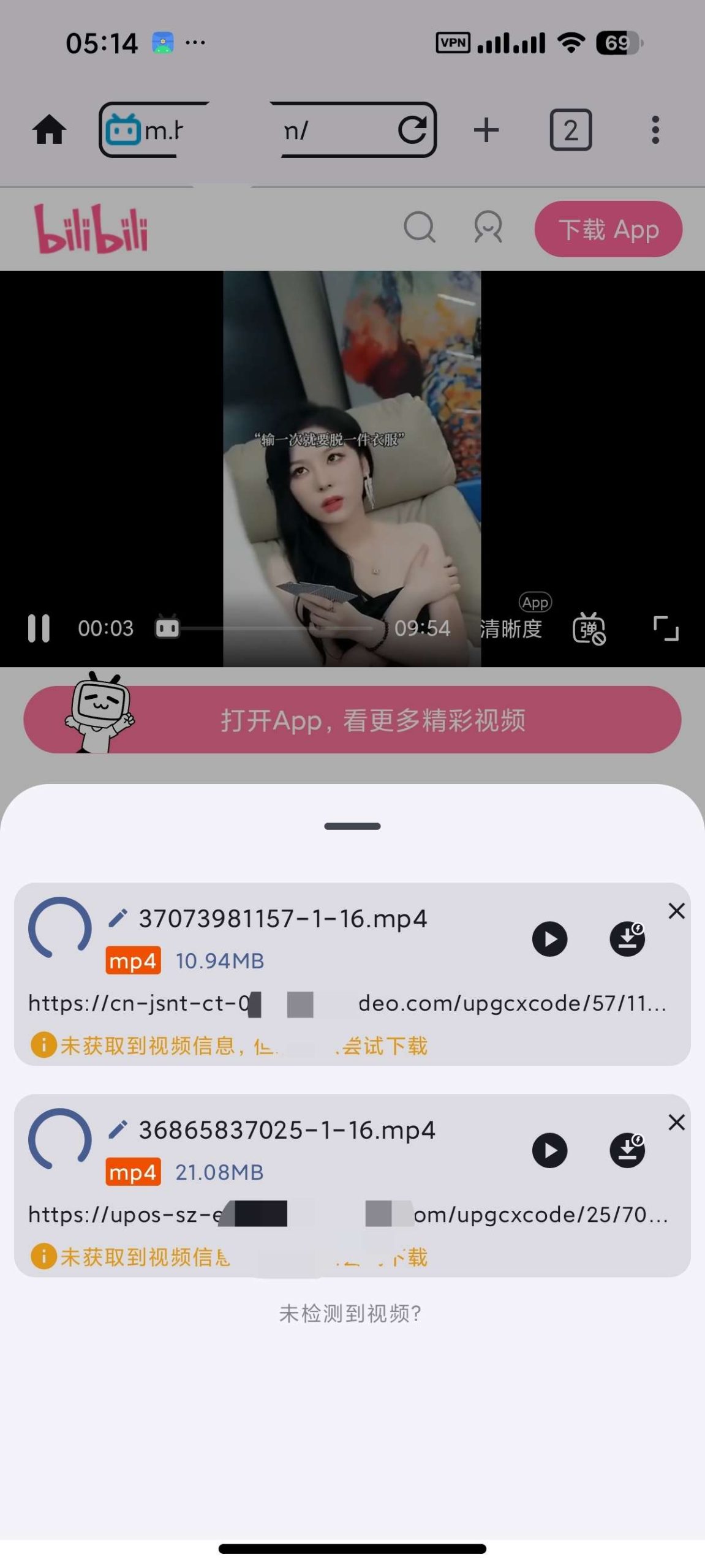The width and height of the screenshot is (705, 1568).
Task: Open a new browser tab
Action: point(486,129)
